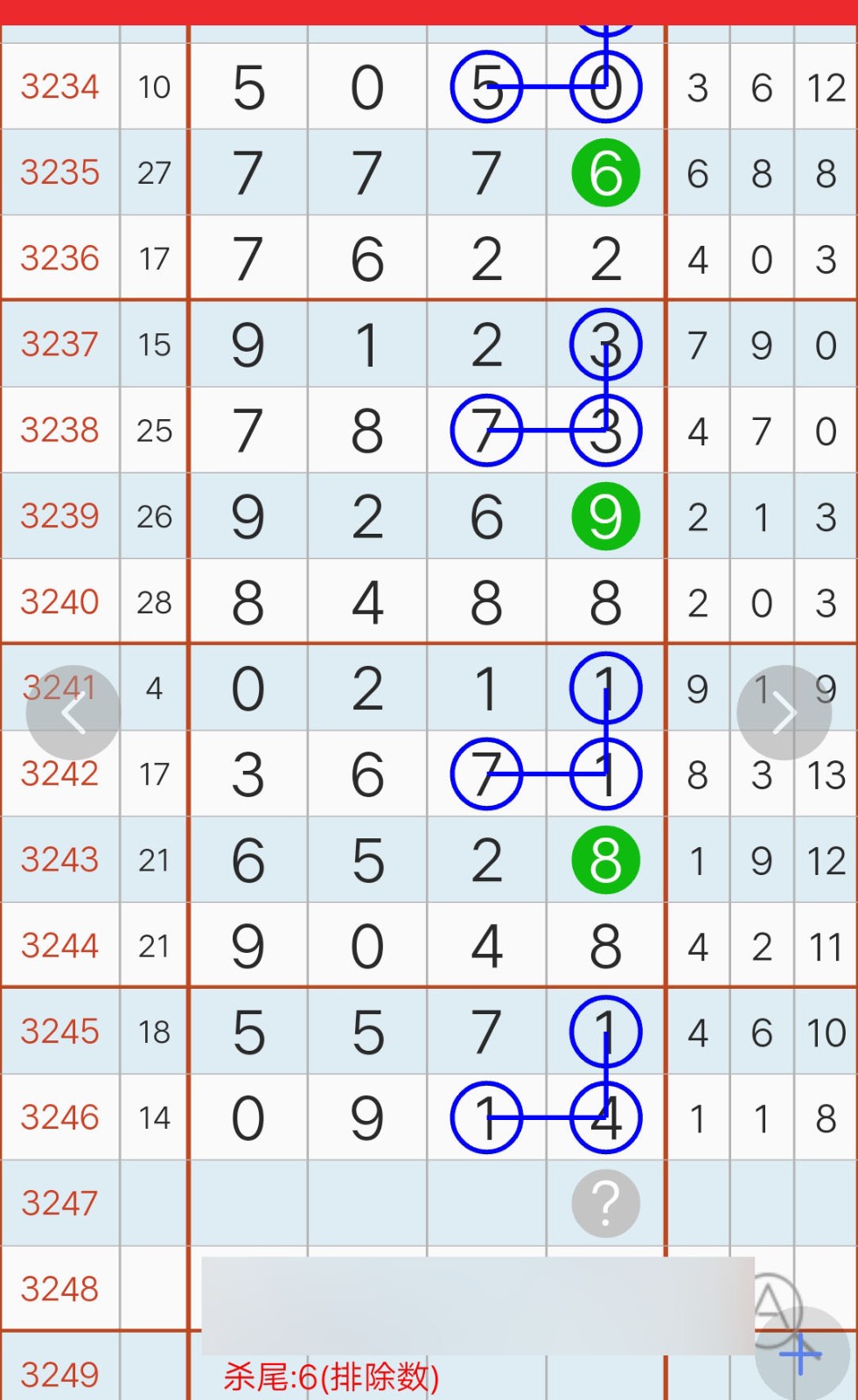The image size is (858, 1400).
Task: Tap the gray question mark in row 3247
Action: coord(605,1203)
